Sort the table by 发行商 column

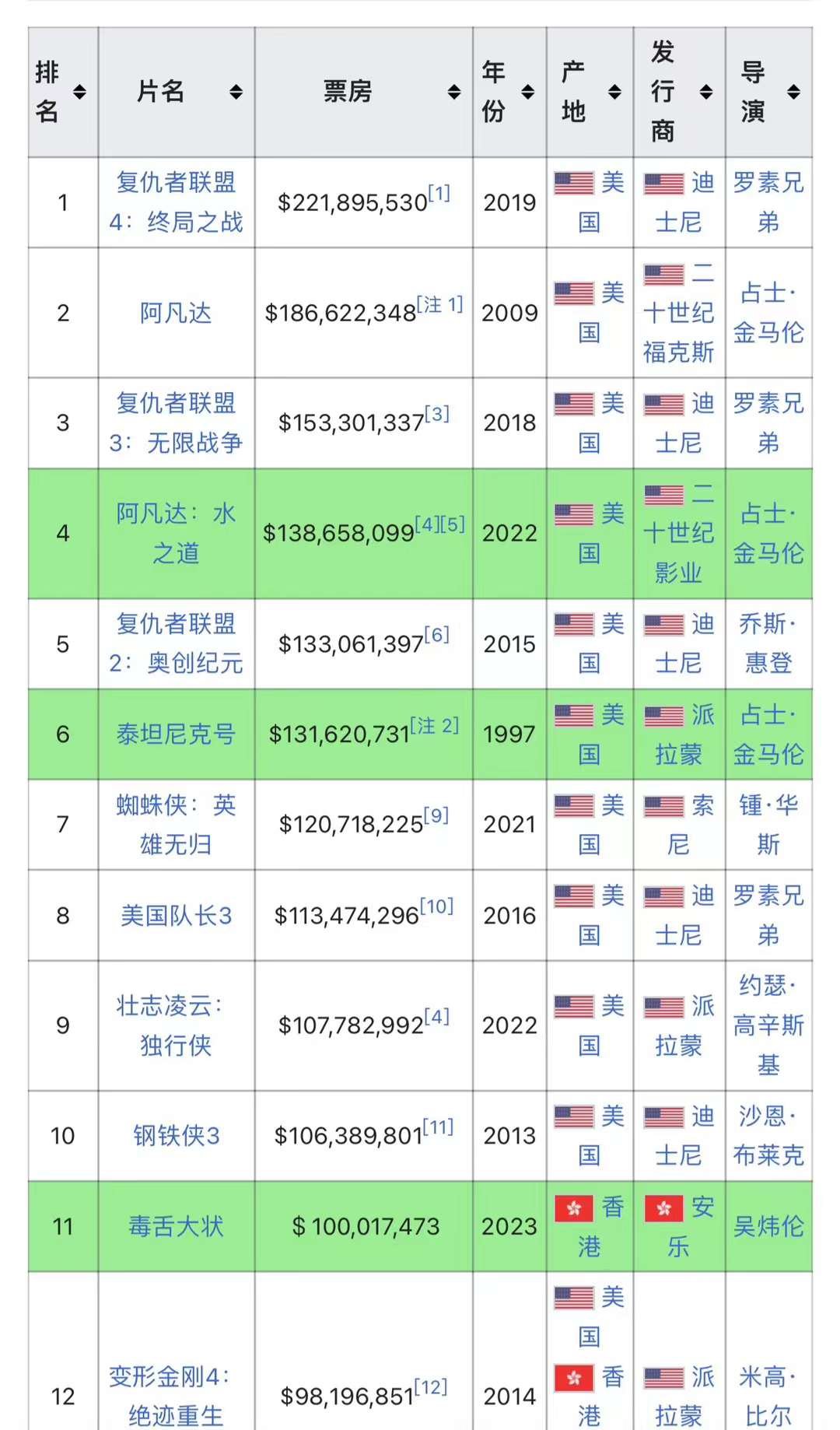[706, 93]
